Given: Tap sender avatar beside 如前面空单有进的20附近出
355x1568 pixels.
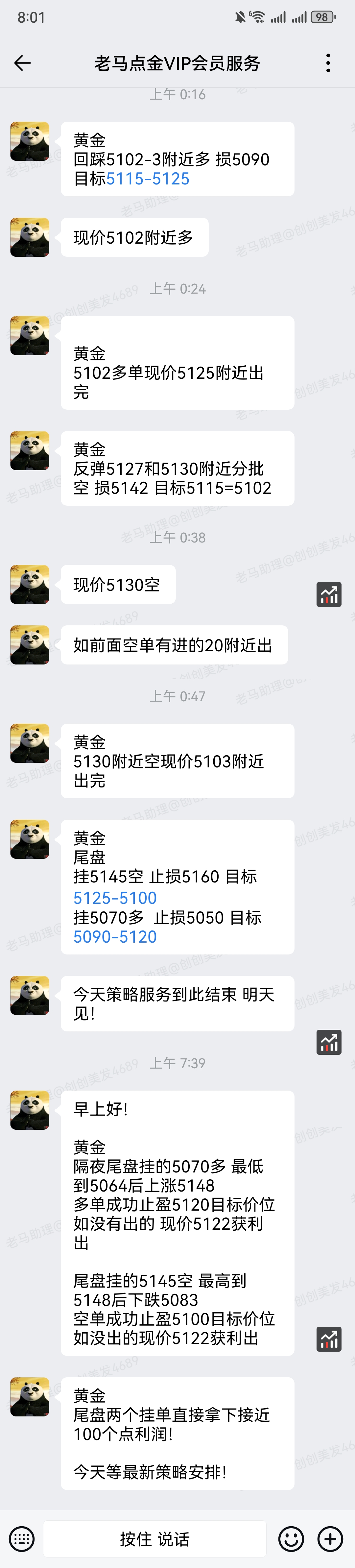Looking at the screenshot, I should [x=30, y=645].
